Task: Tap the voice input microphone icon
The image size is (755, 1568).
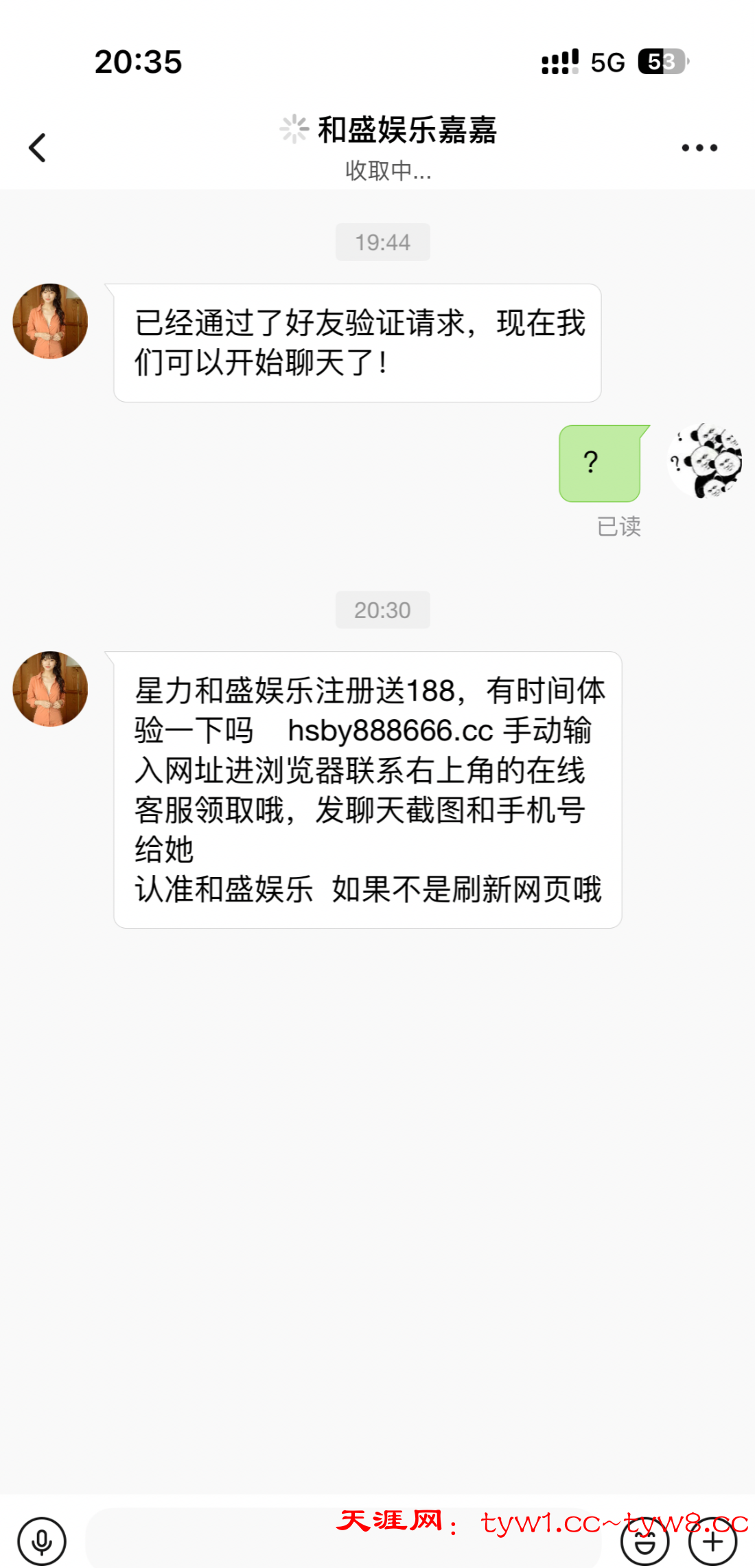Action: [42, 1541]
